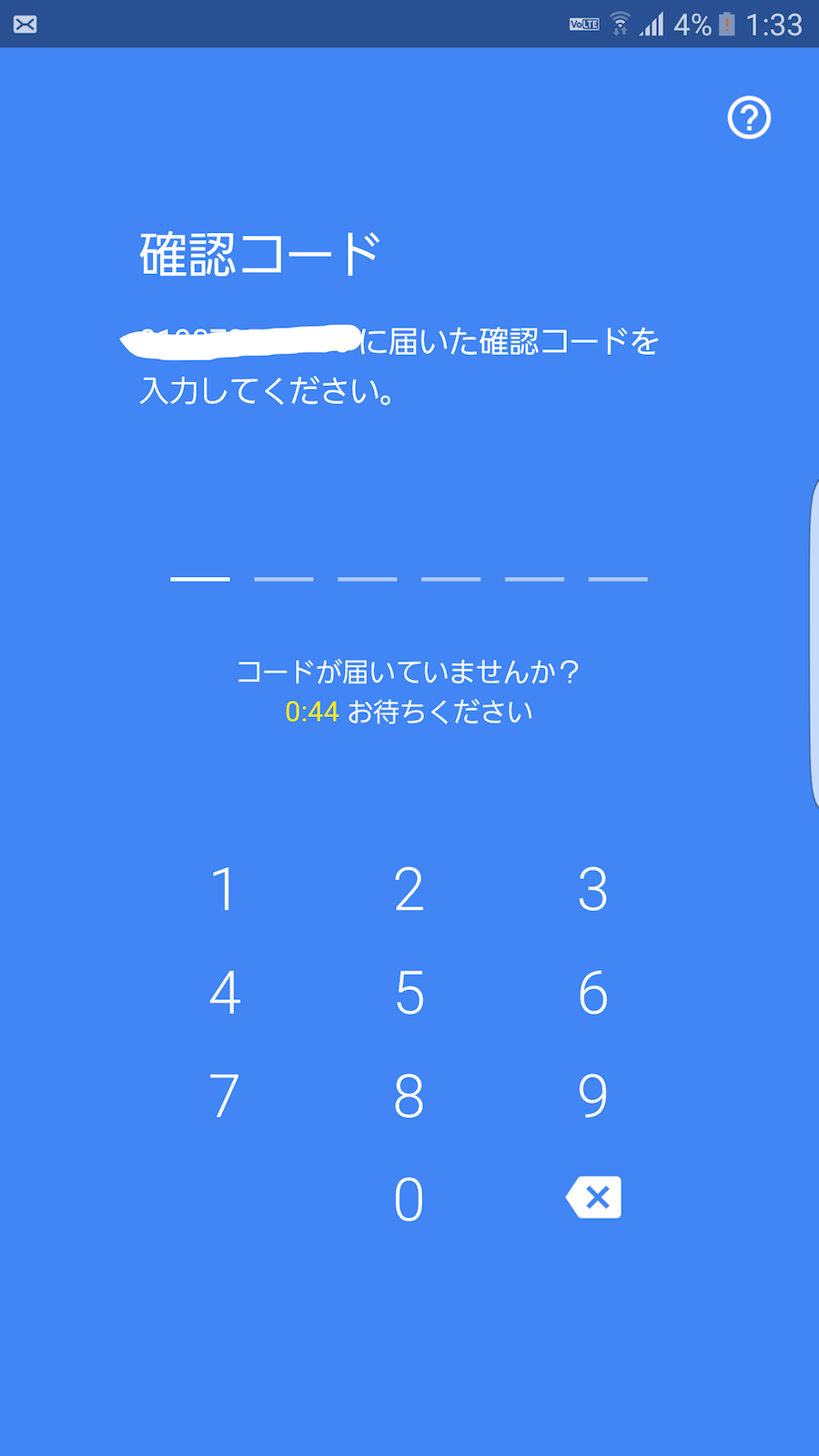This screenshot has width=819, height=1456.
Task: Enter digit 5 on the keypad
Action: pos(409,992)
